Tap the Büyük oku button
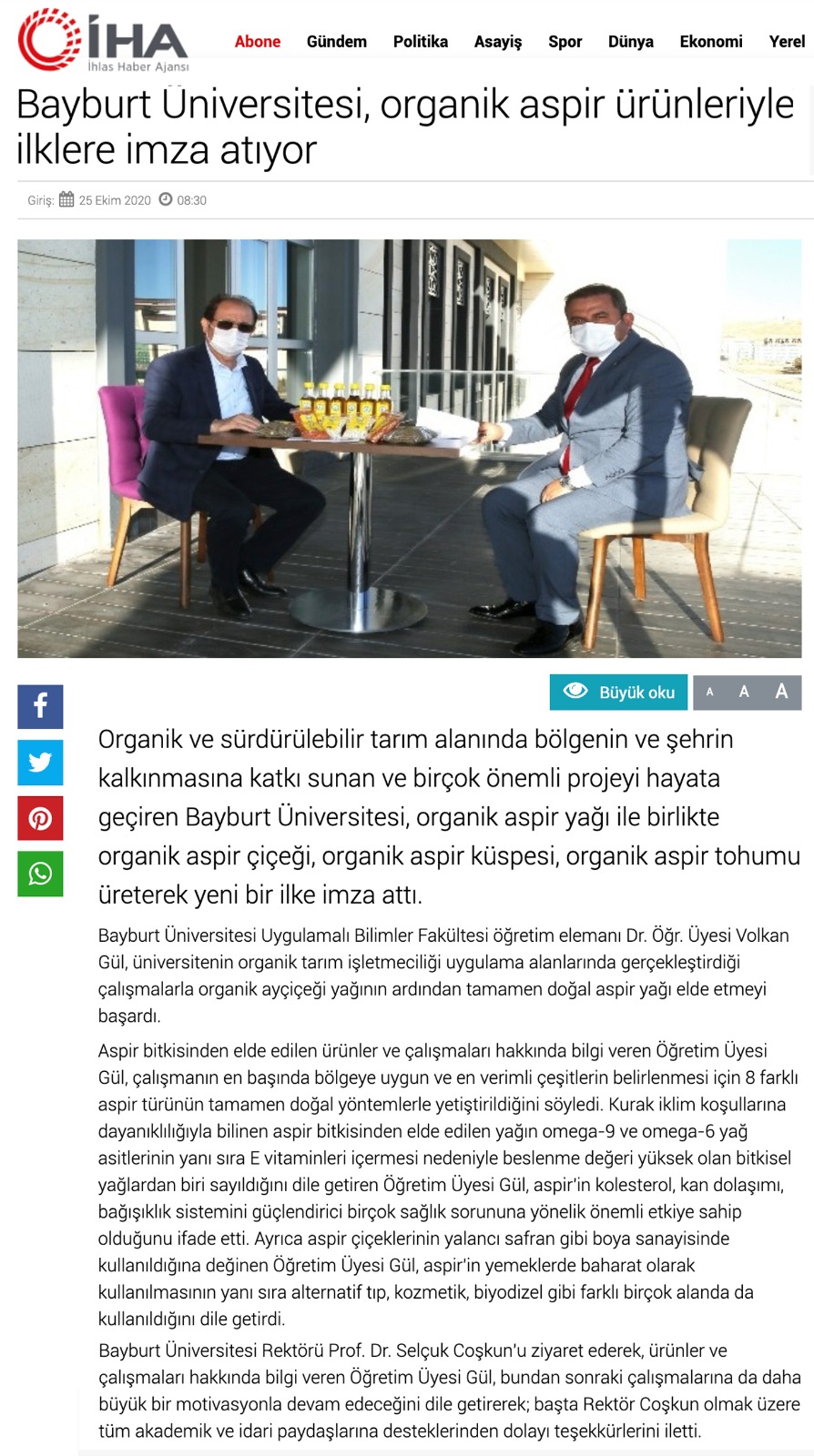 (x=619, y=693)
